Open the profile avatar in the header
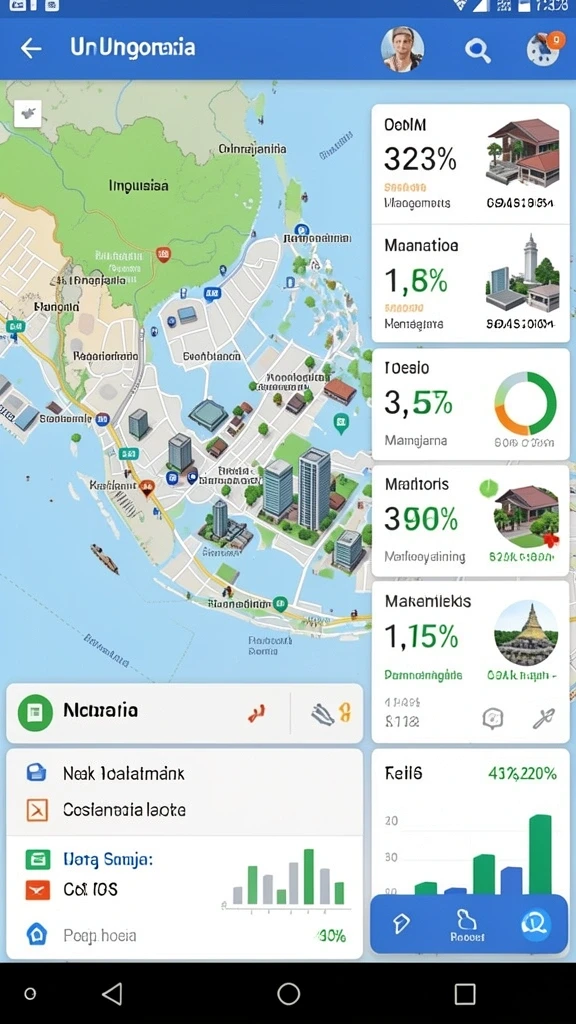 click(402, 49)
